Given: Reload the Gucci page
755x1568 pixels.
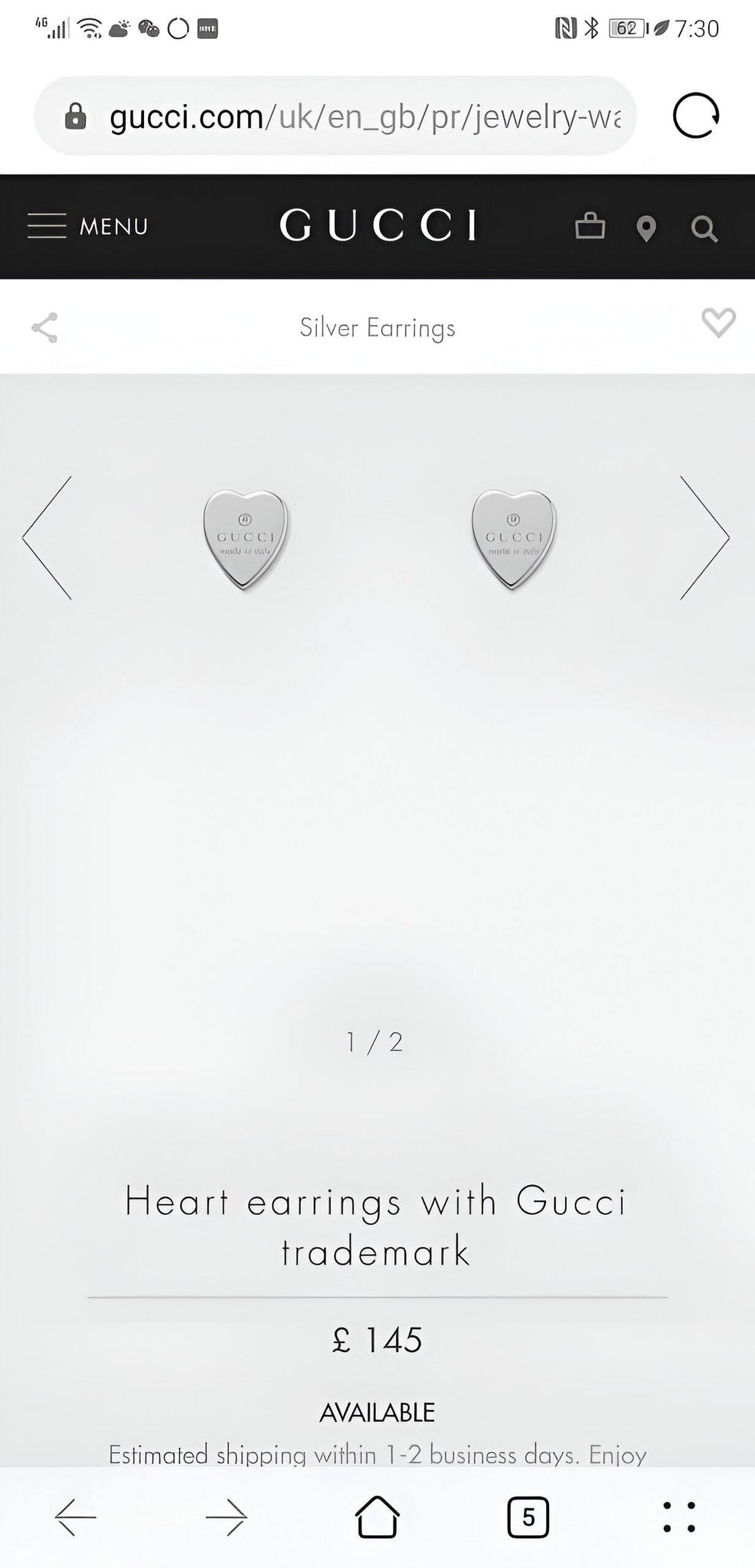Looking at the screenshot, I should click(695, 116).
